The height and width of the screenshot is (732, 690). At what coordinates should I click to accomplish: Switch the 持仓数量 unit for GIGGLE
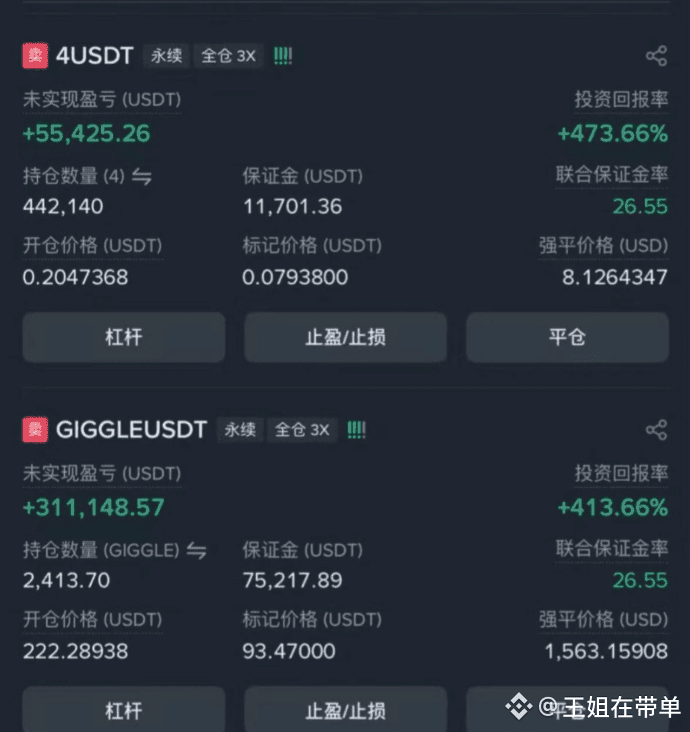197,550
